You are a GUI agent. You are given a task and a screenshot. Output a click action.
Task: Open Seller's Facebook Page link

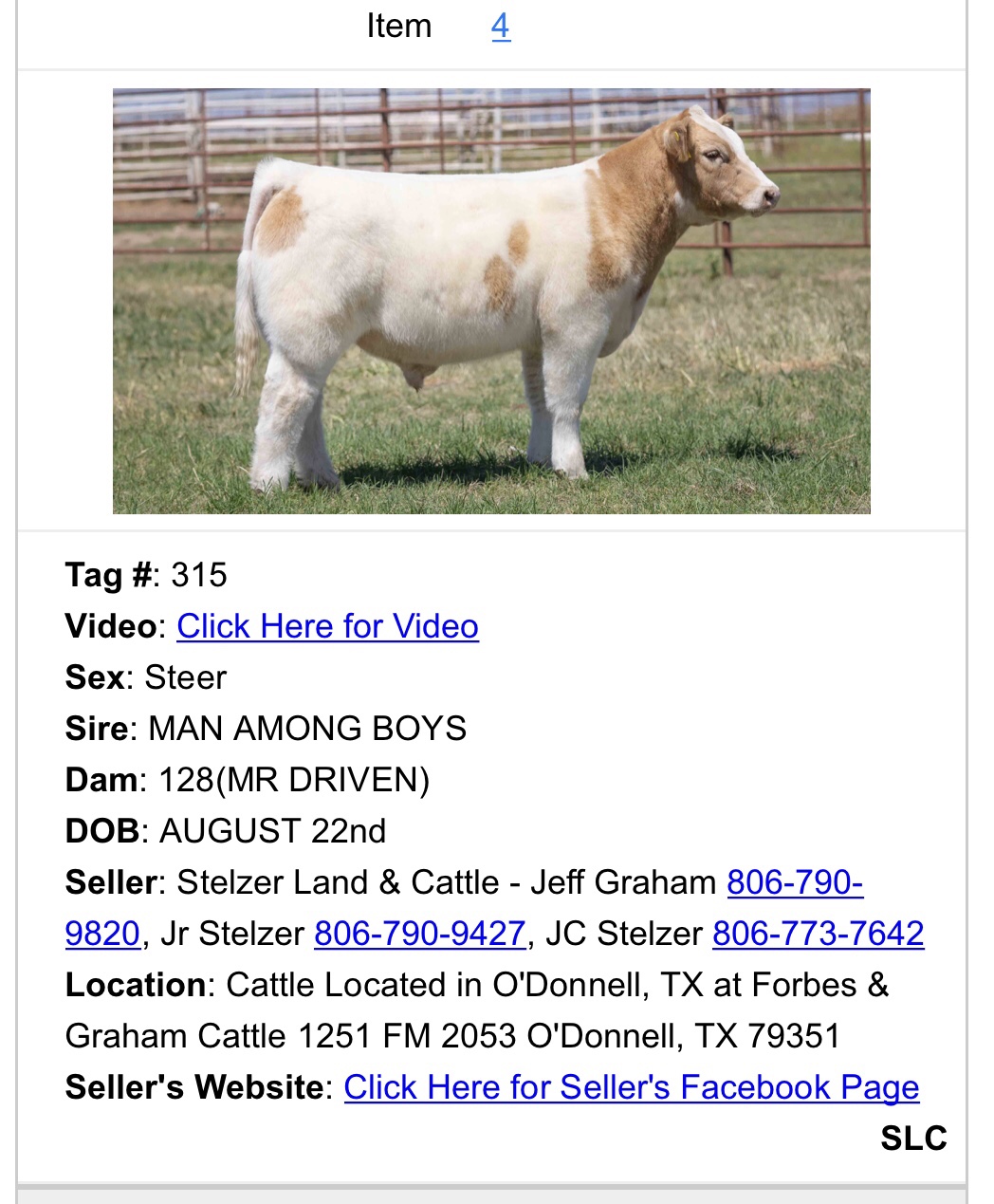(x=631, y=1087)
